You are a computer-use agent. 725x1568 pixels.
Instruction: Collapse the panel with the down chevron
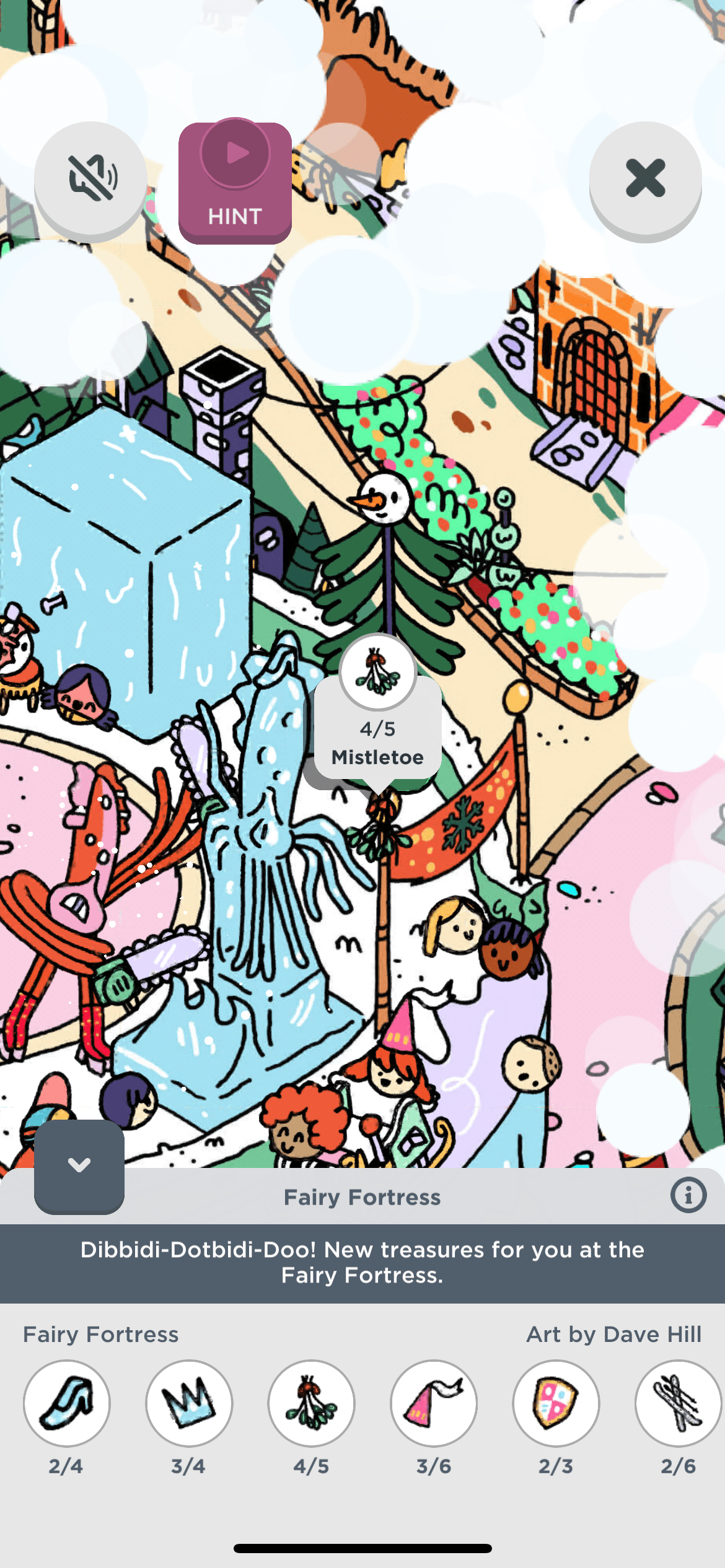pyautogui.click(x=79, y=1165)
